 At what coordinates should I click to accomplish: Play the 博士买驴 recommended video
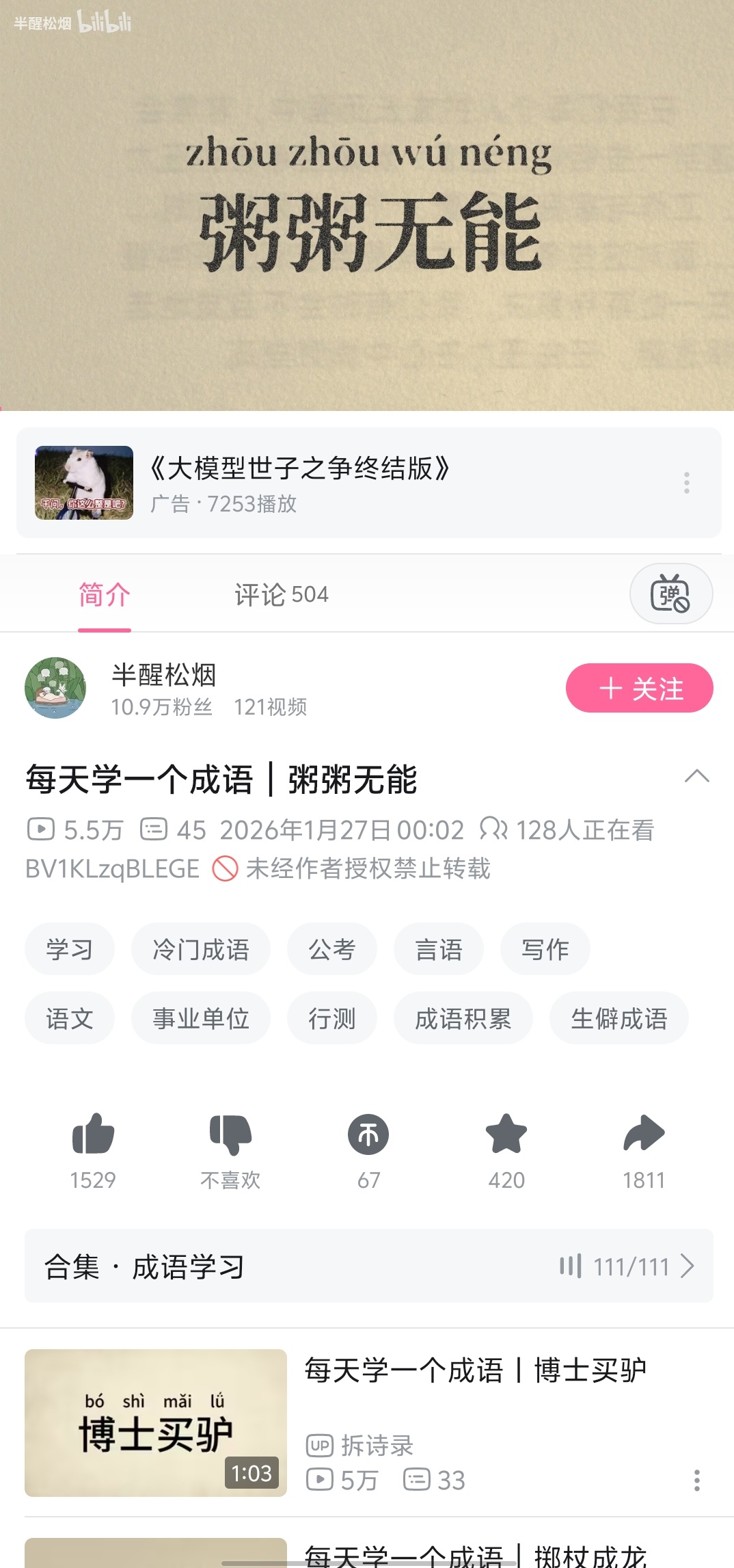coord(156,1422)
